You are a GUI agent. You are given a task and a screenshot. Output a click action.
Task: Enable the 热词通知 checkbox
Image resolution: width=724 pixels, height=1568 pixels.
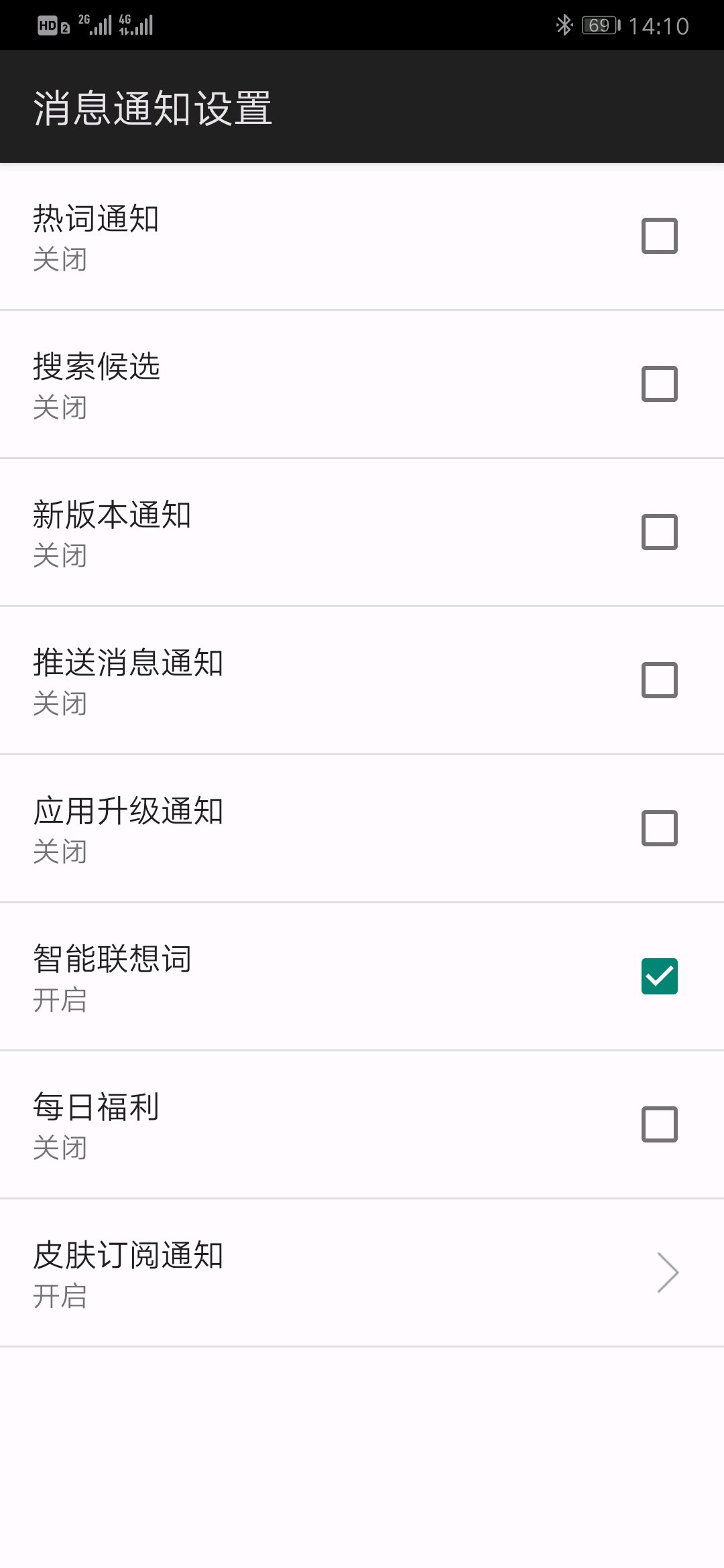(x=659, y=236)
